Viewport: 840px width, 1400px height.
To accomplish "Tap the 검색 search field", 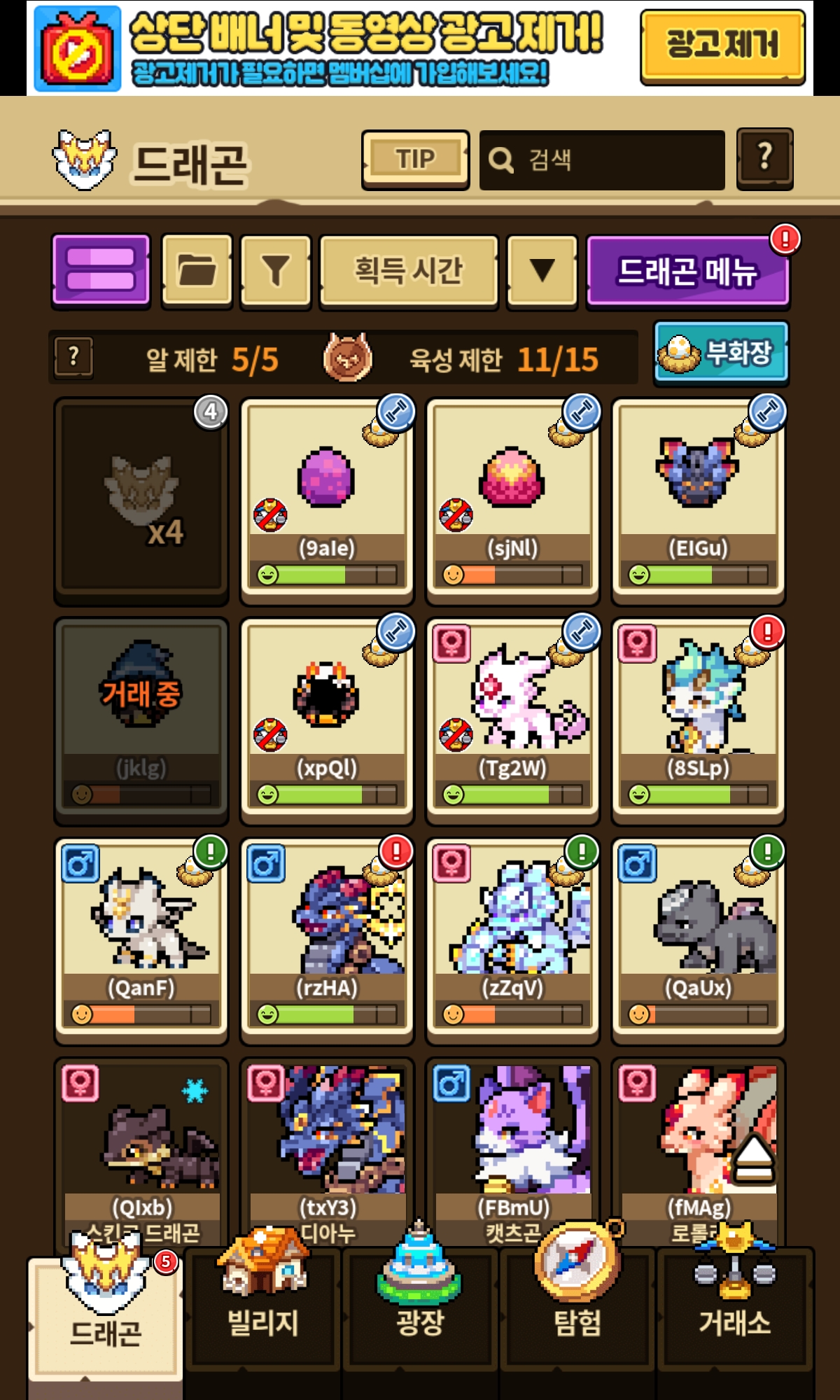I will pos(602,160).
